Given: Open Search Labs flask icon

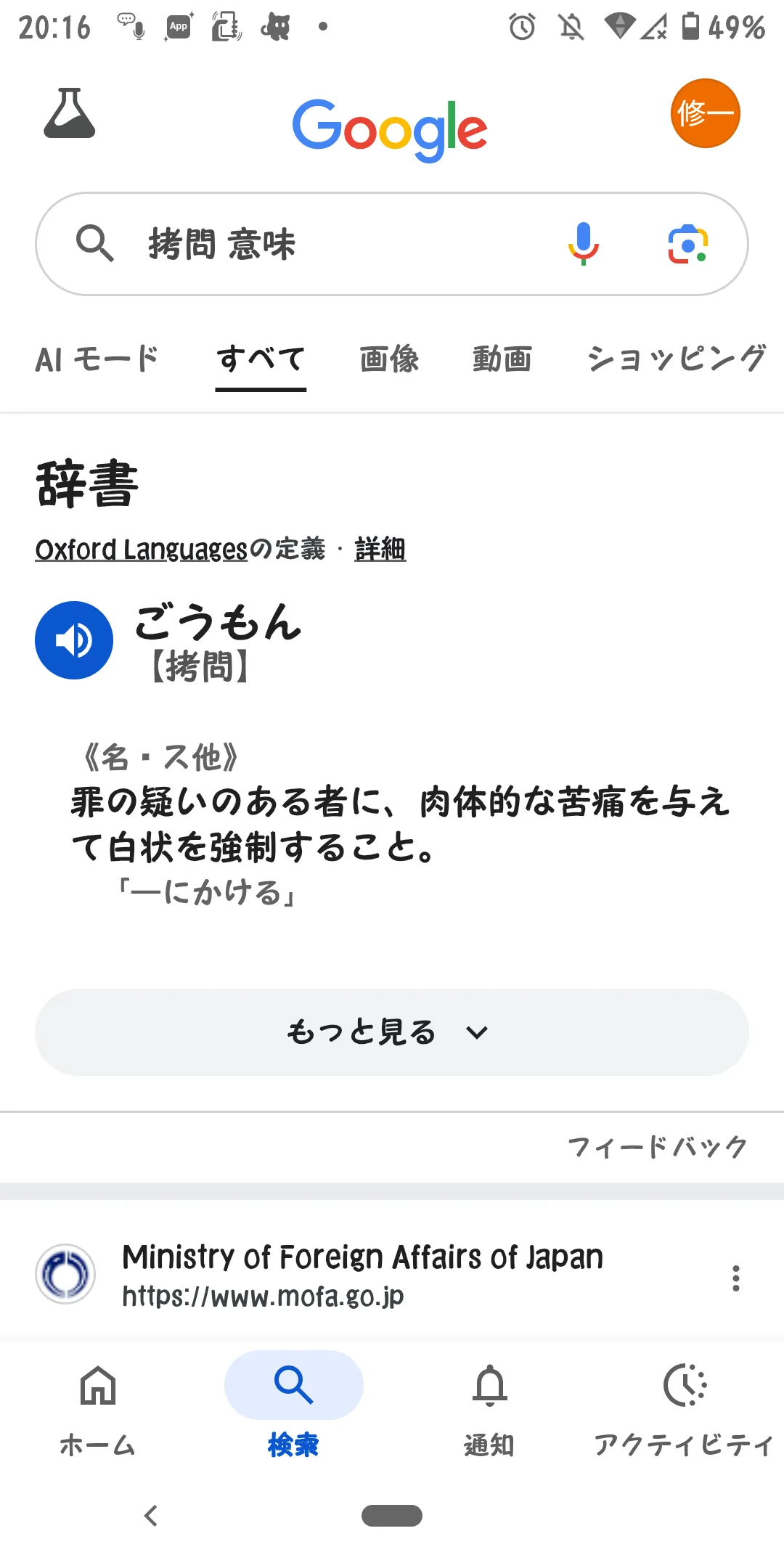Looking at the screenshot, I should pyautogui.click(x=69, y=113).
